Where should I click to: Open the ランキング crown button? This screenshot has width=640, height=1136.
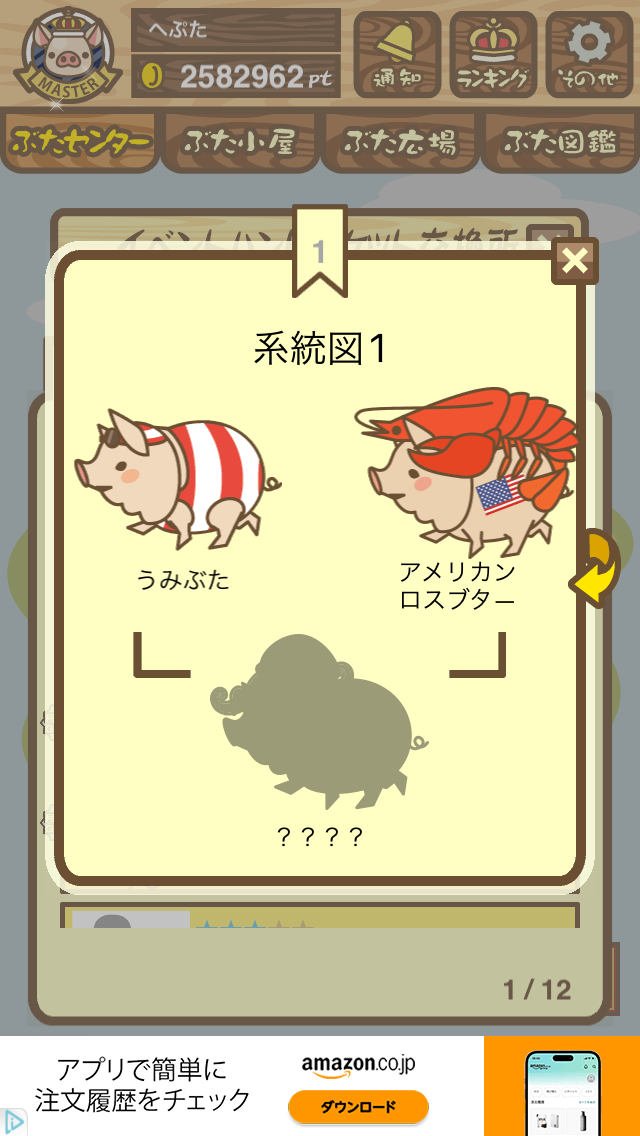493,54
